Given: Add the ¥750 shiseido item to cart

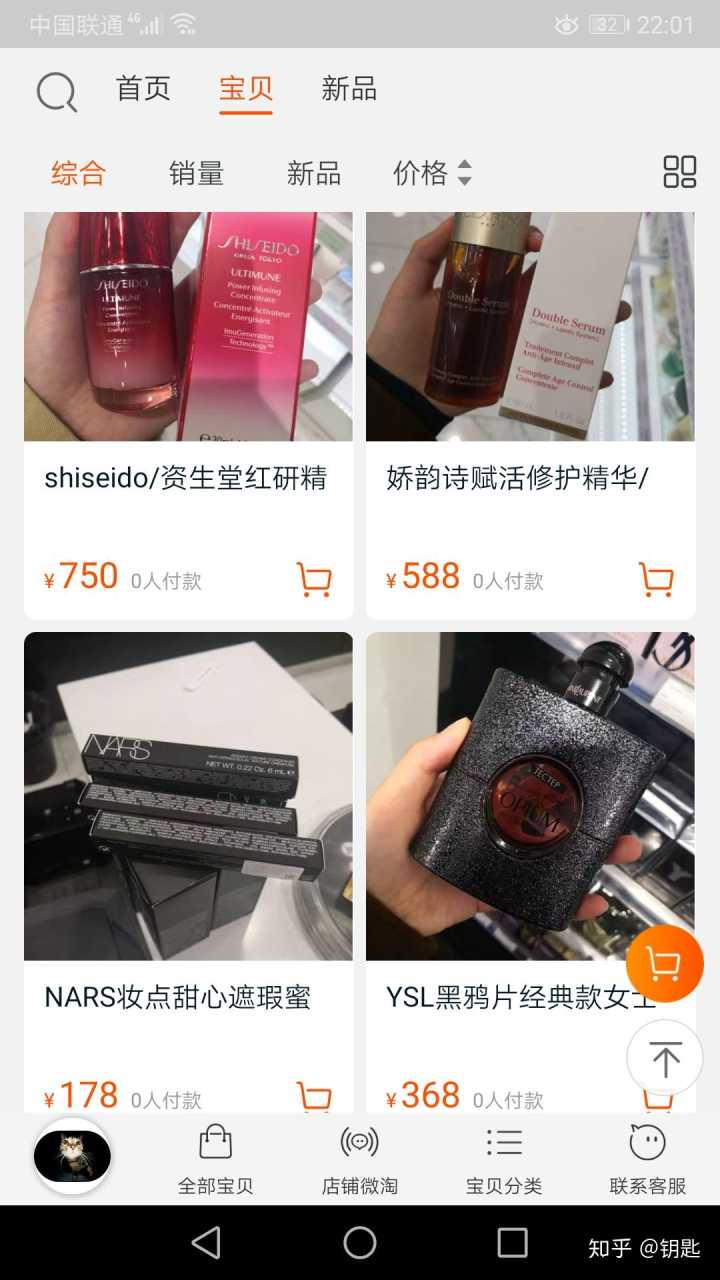Looking at the screenshot, I should coord(314,579).
